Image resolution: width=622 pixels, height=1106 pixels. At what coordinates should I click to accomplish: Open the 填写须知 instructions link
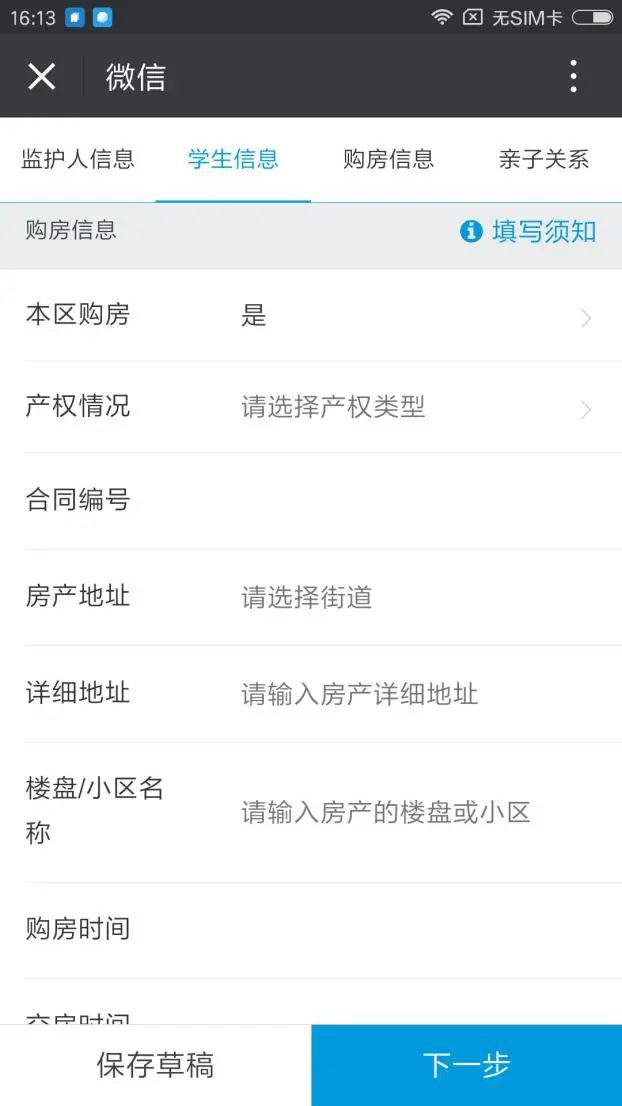tap(529, 232)
